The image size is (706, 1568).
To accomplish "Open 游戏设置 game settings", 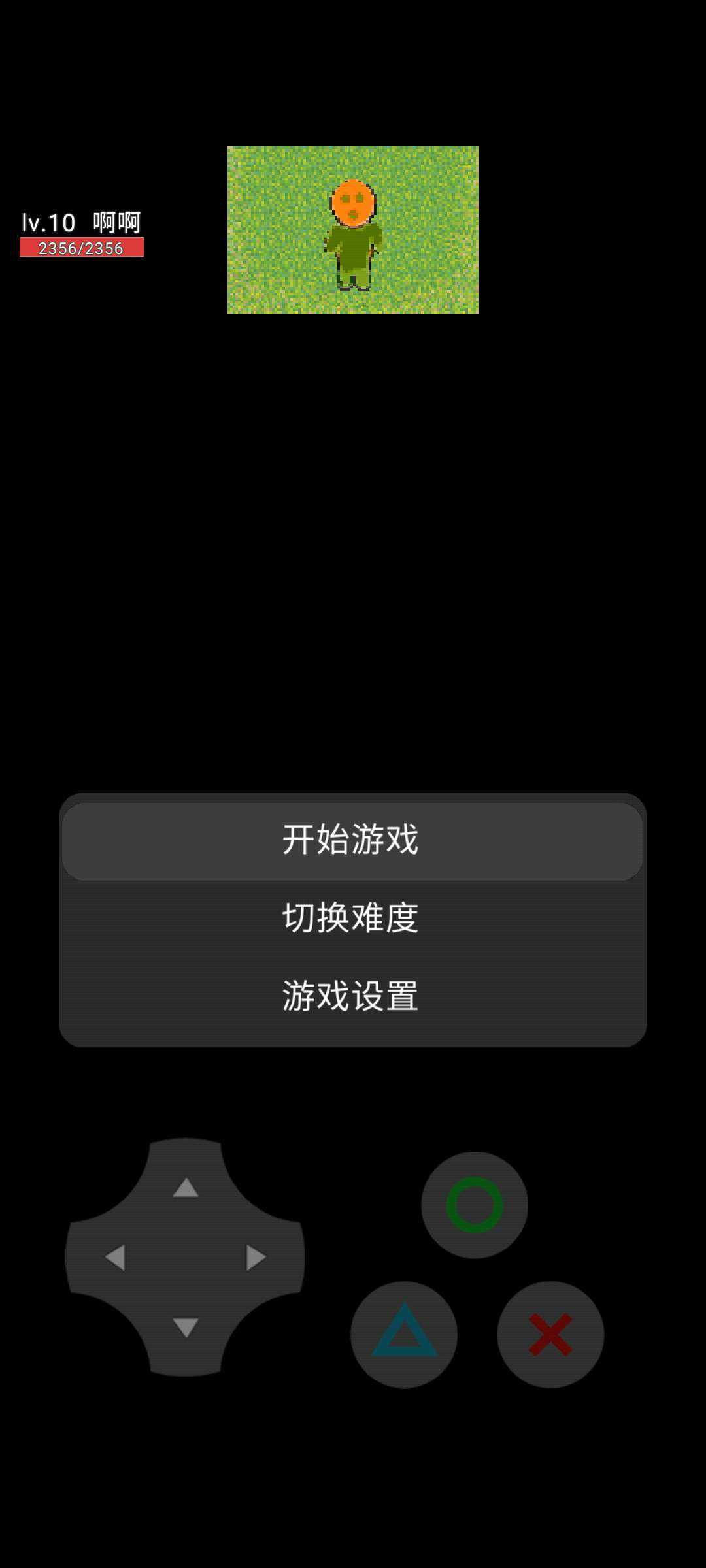I will 352,996.
